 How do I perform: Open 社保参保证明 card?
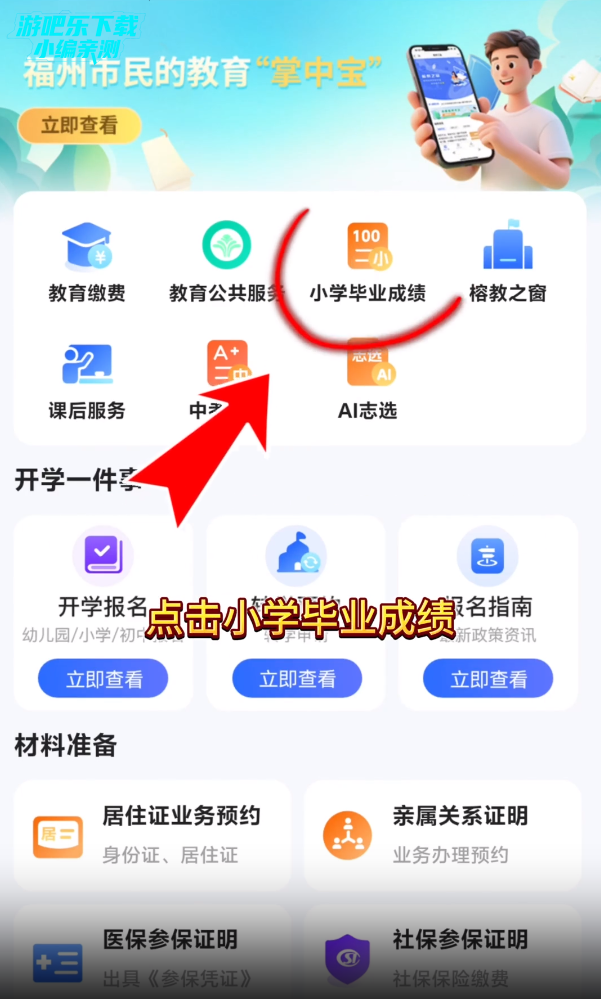pos(442,955)
